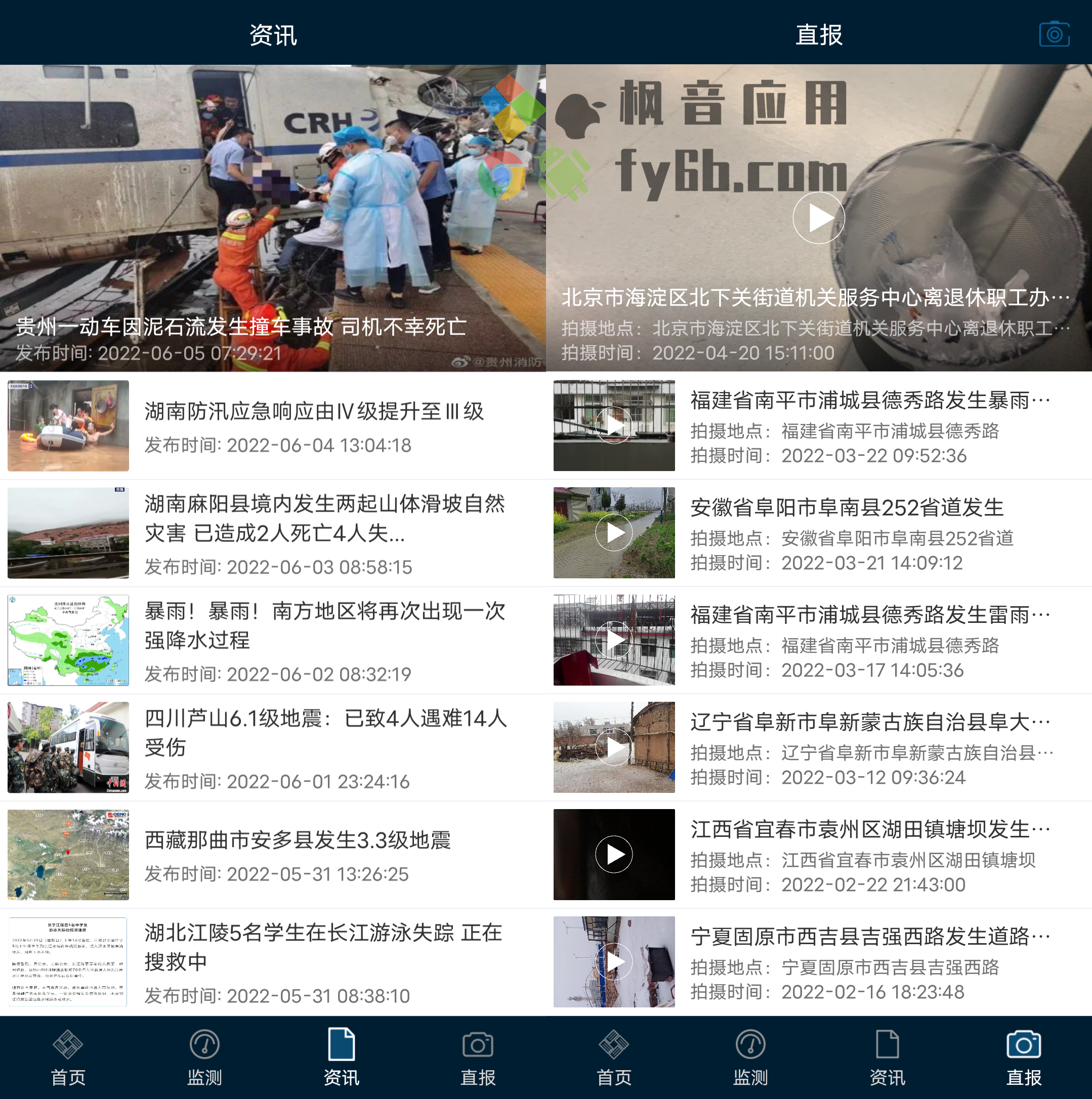Open 湖南防汛应急响应 news article
Viewport: 1092px width, 1099px height.
[x=313, y=411]
